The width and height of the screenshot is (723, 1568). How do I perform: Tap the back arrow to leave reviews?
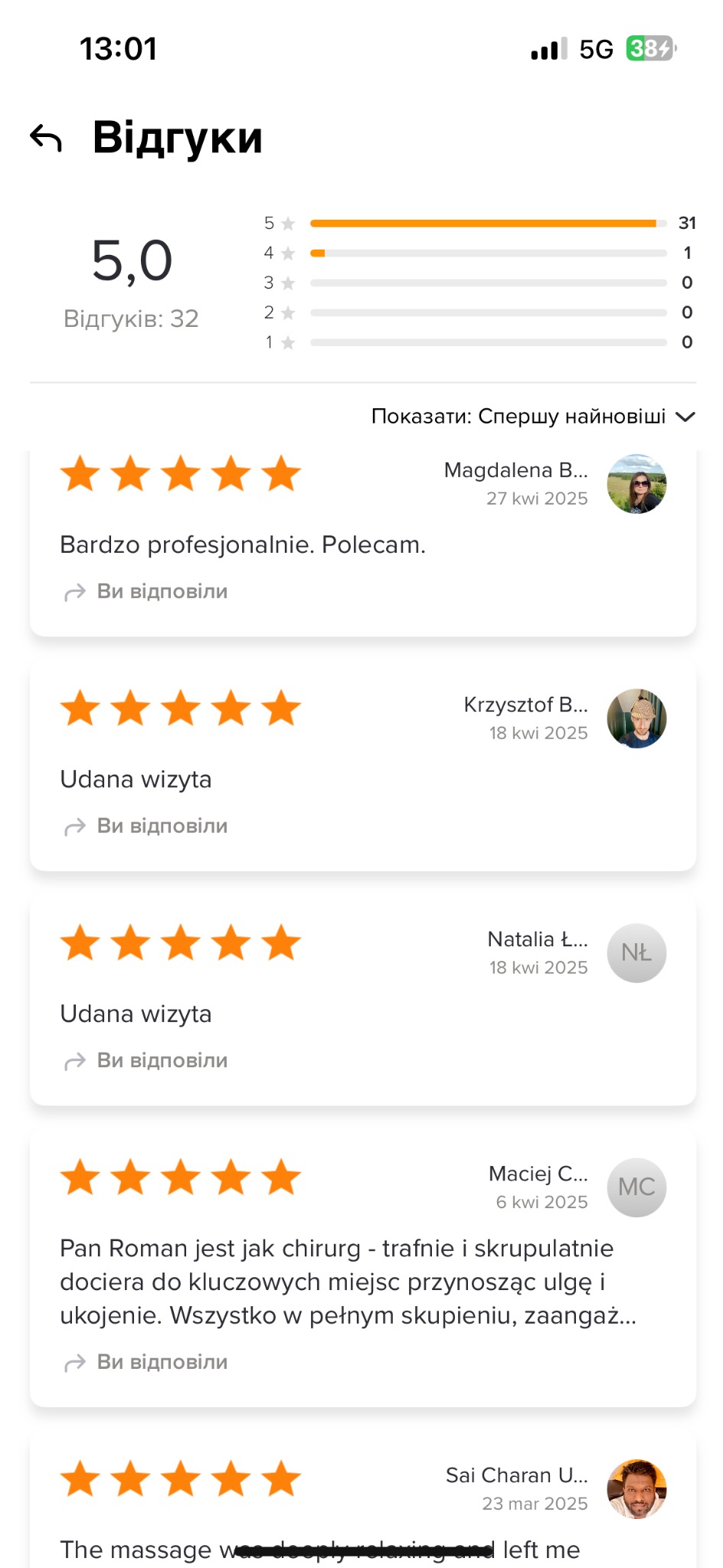(x=46, y=138)
